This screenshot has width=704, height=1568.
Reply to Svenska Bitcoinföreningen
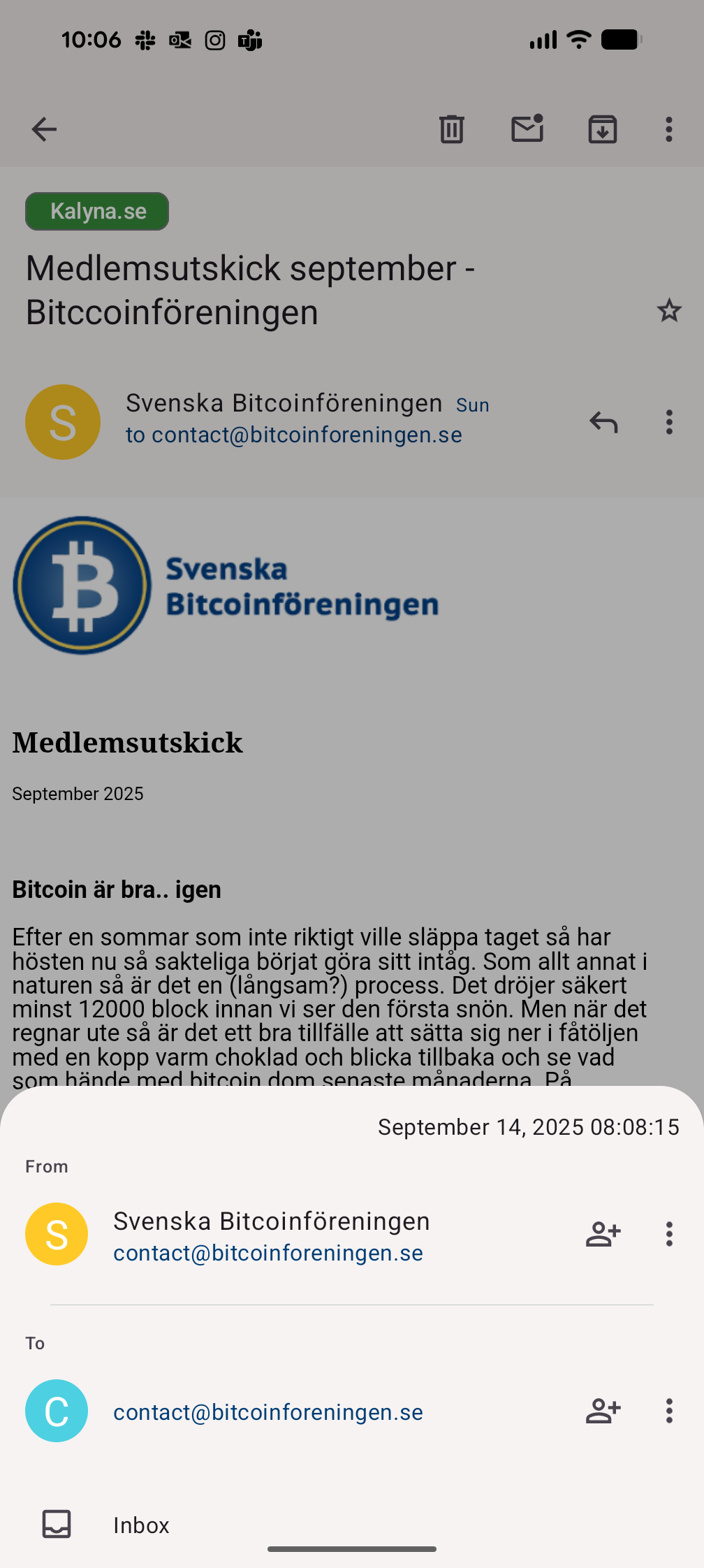tap(603, 422)
